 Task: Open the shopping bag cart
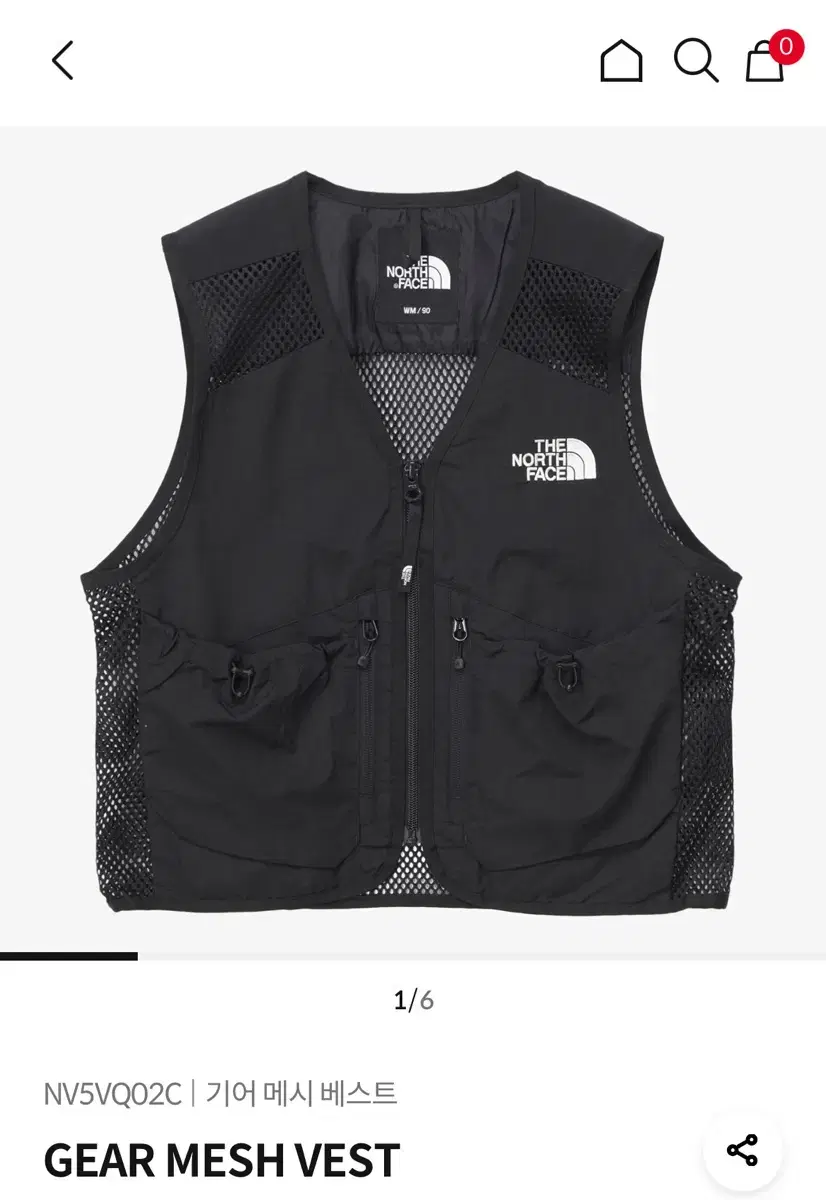(767, 61)
